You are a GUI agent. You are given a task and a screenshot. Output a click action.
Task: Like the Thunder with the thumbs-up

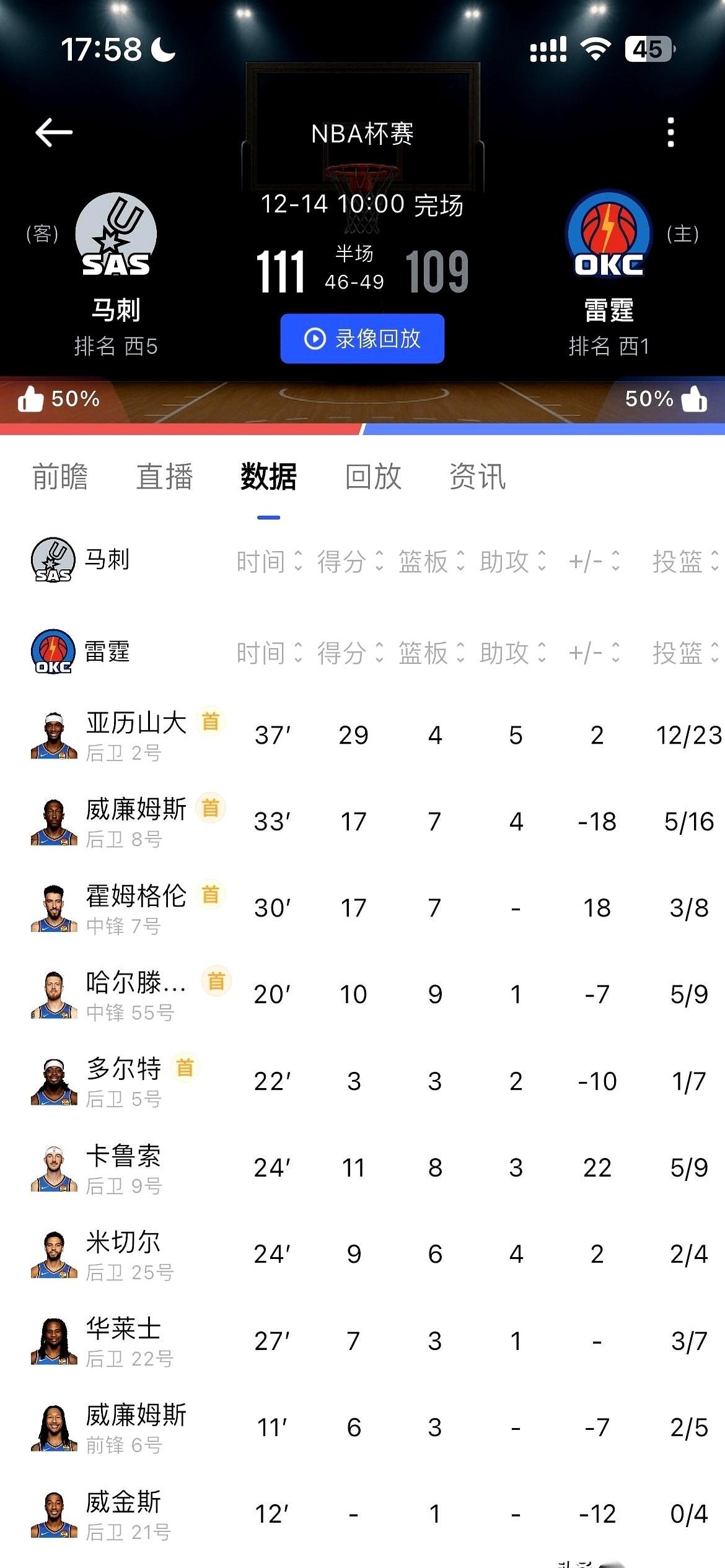pyautogui.click(x=693, y=399)
